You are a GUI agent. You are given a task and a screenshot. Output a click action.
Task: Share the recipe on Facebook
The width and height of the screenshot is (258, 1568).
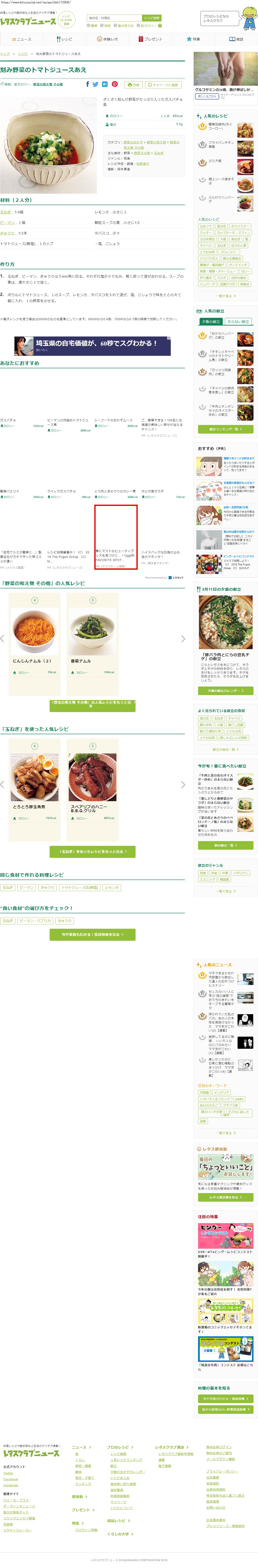point(87,85)
